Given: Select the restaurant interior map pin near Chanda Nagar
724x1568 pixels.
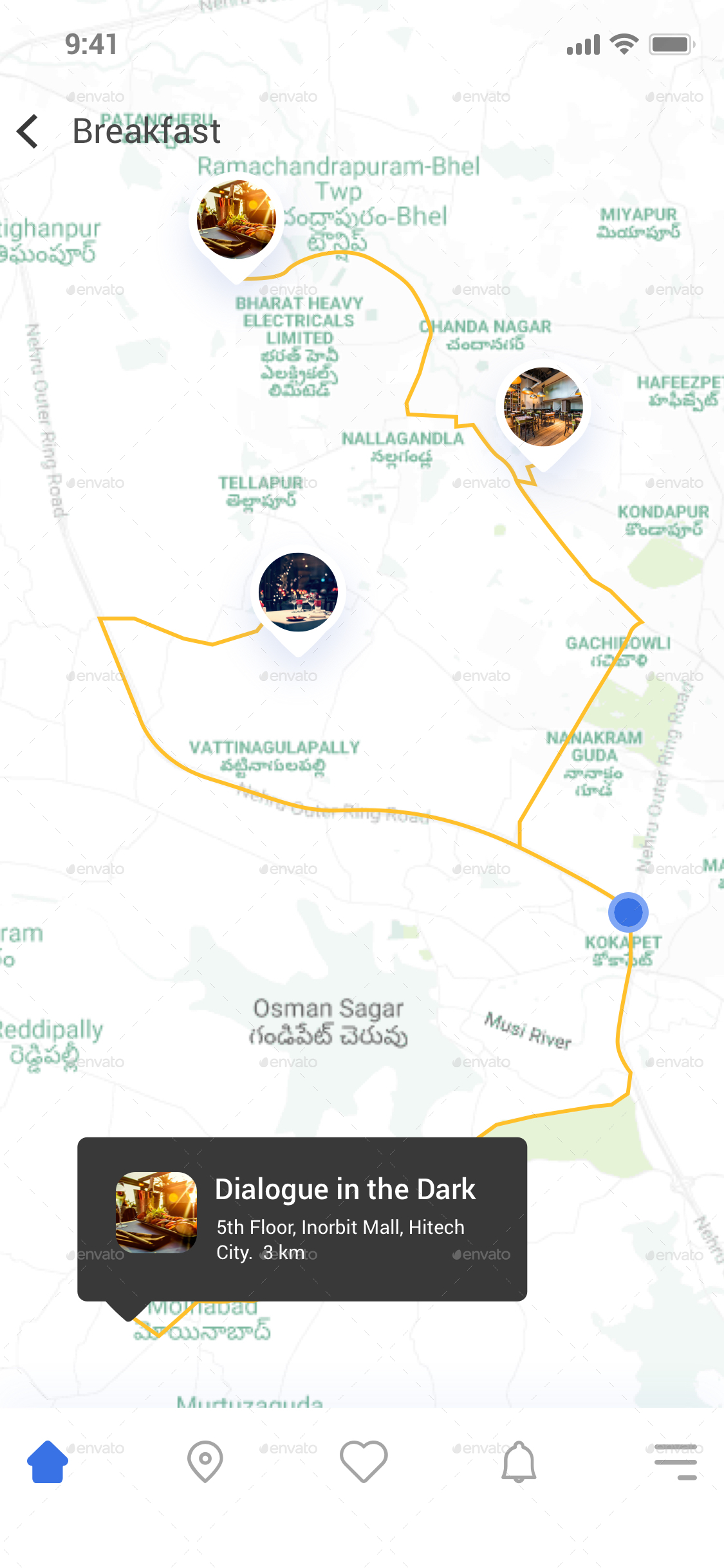Looking at the screenshot, I should click(543, 407).
